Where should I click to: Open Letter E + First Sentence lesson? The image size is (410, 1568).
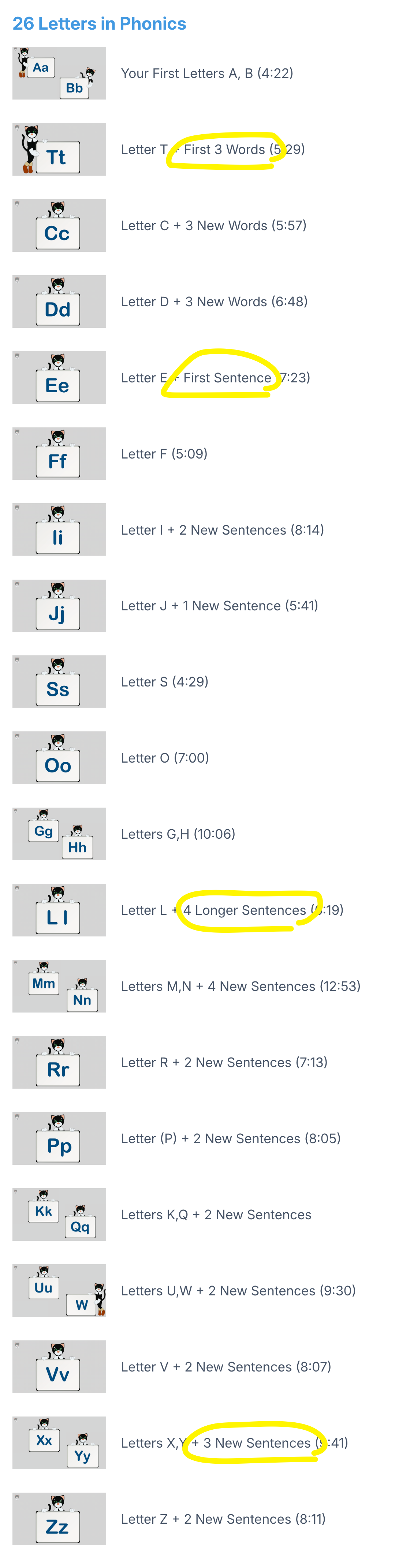pos(215,378)
